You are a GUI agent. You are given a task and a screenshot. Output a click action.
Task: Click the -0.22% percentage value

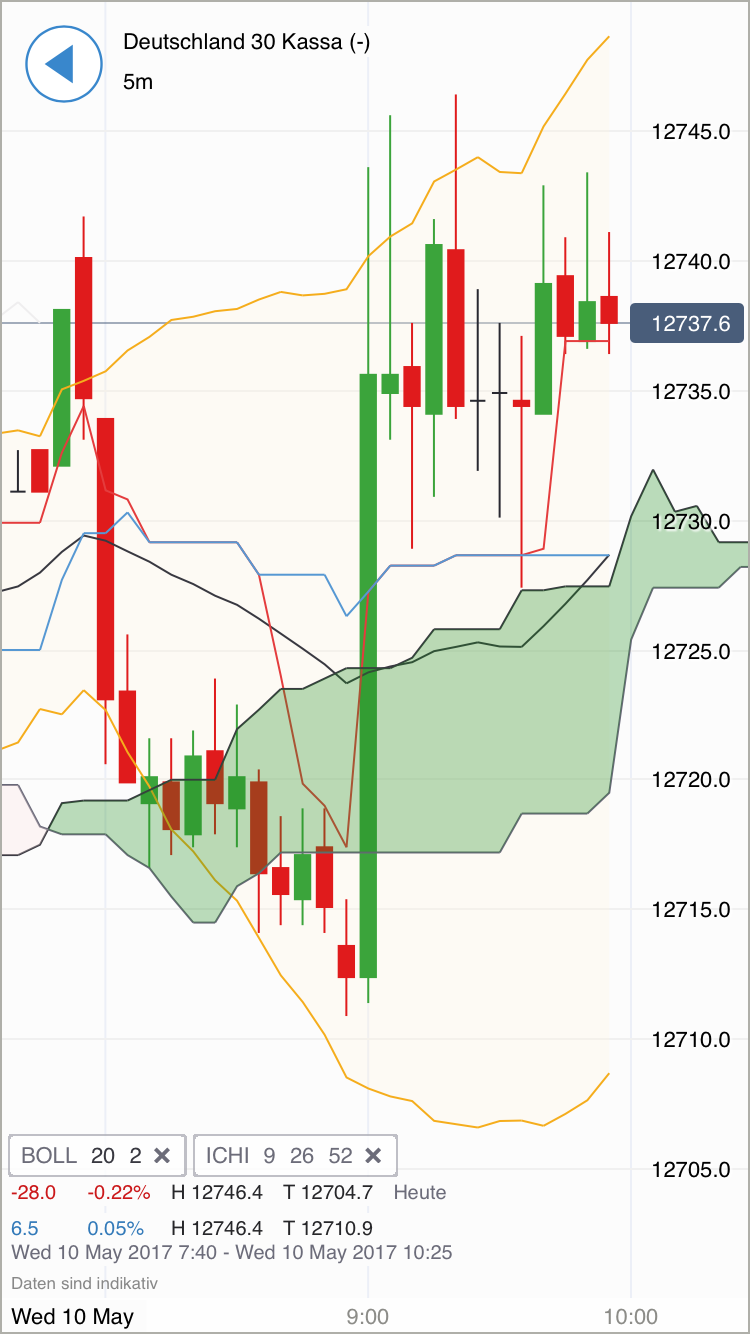click(117, 1192)
